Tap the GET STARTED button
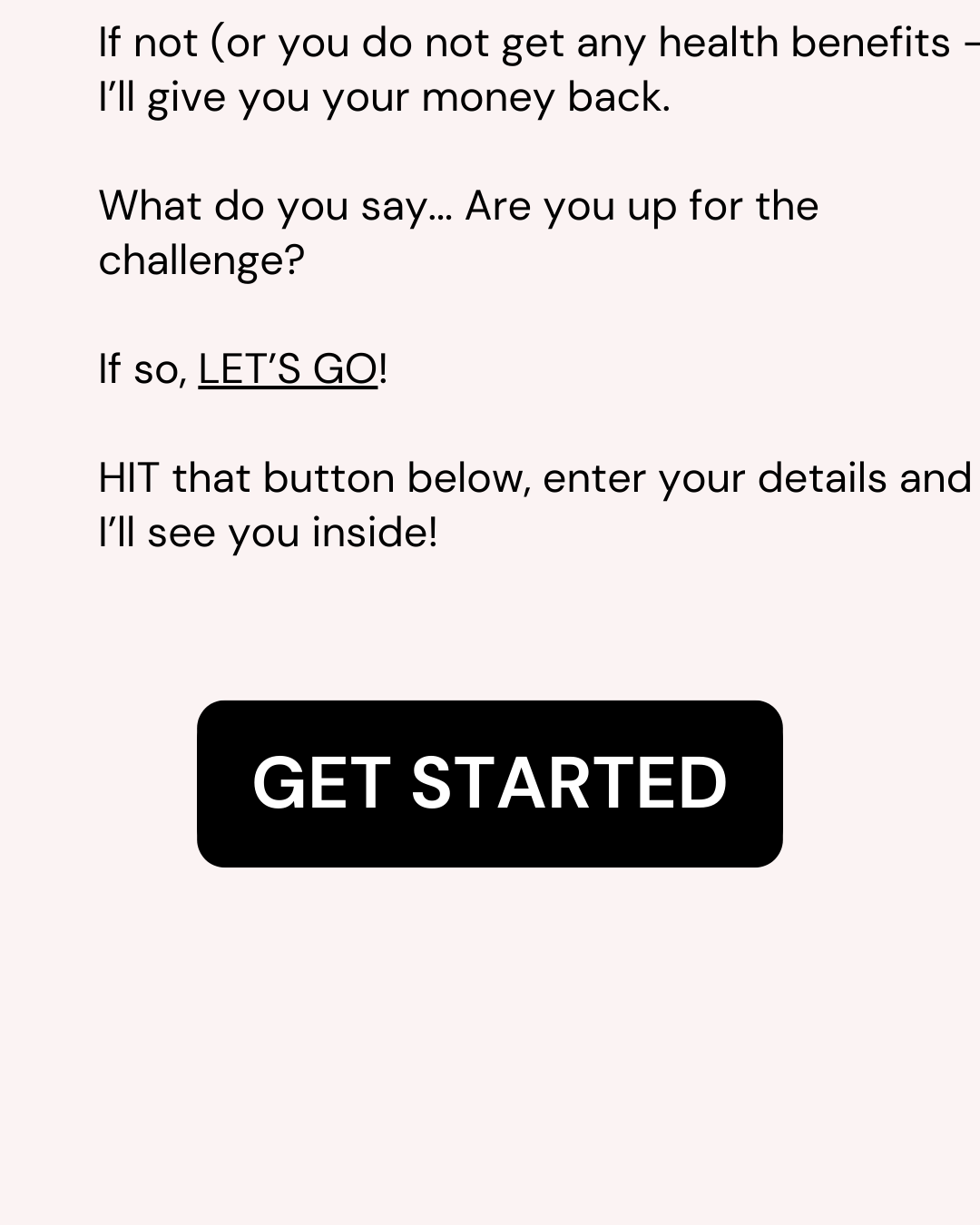Image resolution: width=980 pixels, height=1225 pixels. [489, 783]
